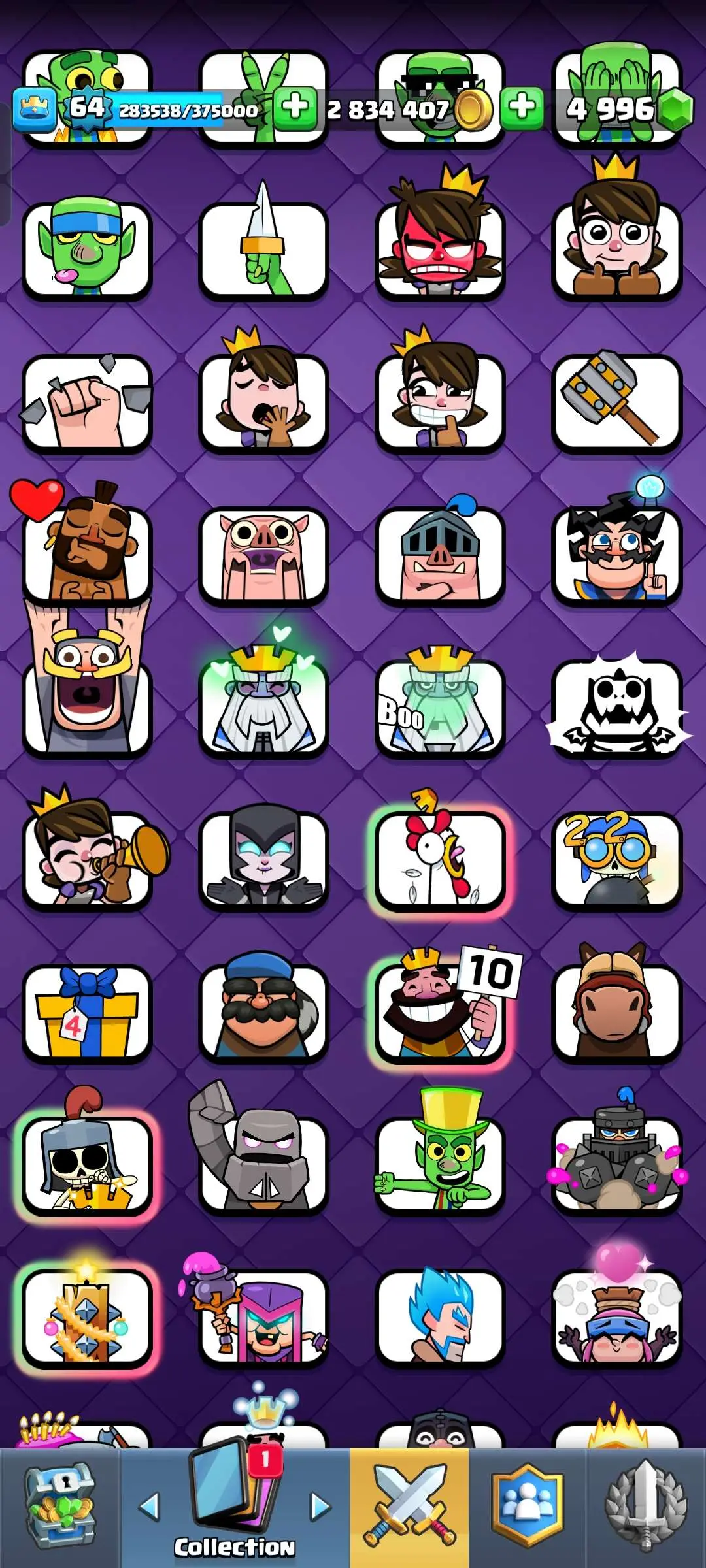Tap the right arrow beside Collection
The width and height of the screenshot is (706, 1568).
(320, 1506)
